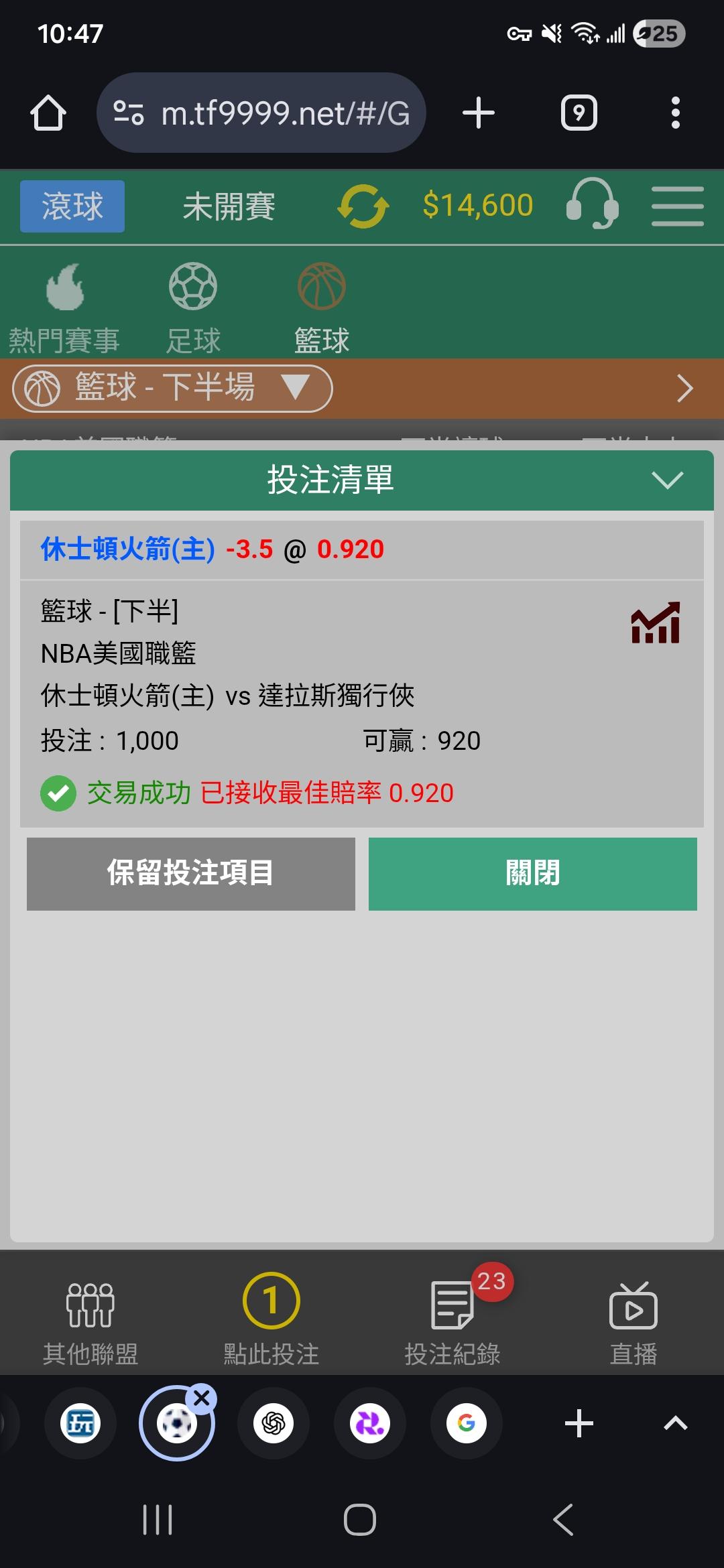Tap the browser home icon
The image size is (724, 1568).
pyautogui.click(x=48, y=113)
